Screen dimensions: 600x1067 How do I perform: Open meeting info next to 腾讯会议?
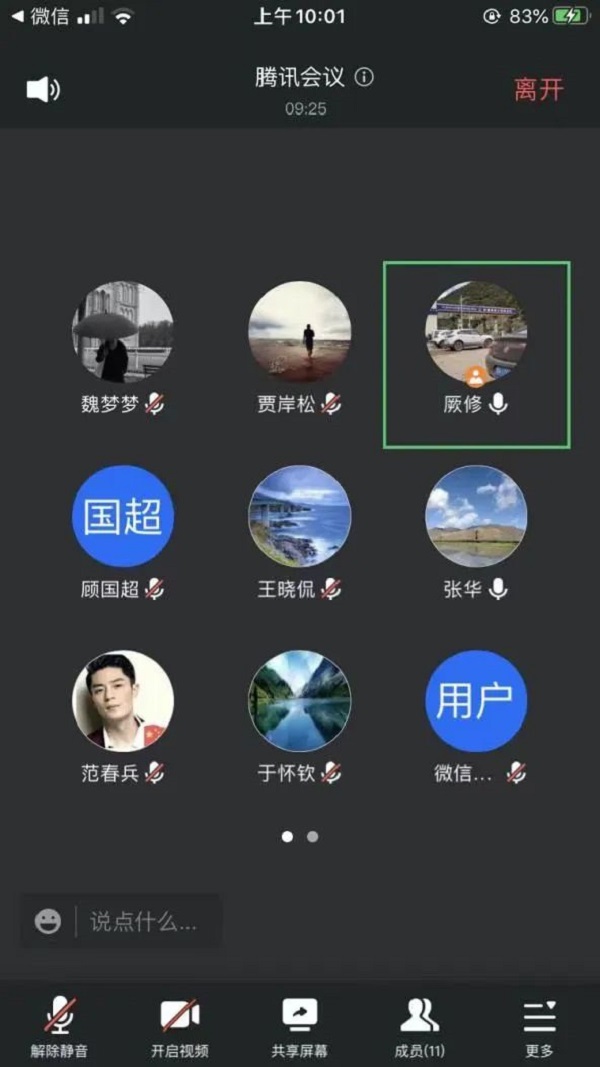(x=365, y=77)
